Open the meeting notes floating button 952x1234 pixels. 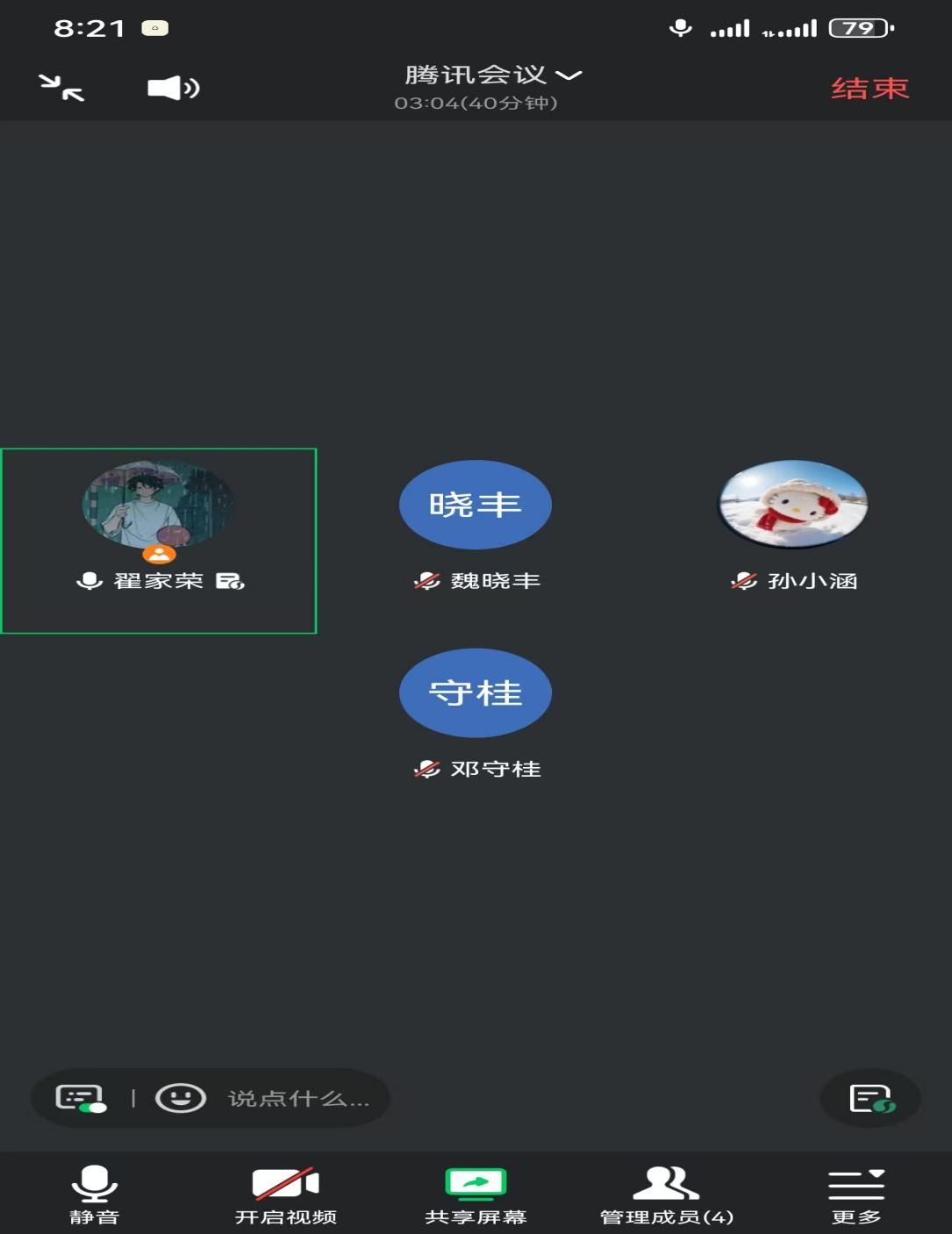click(x=870, y=1098)
